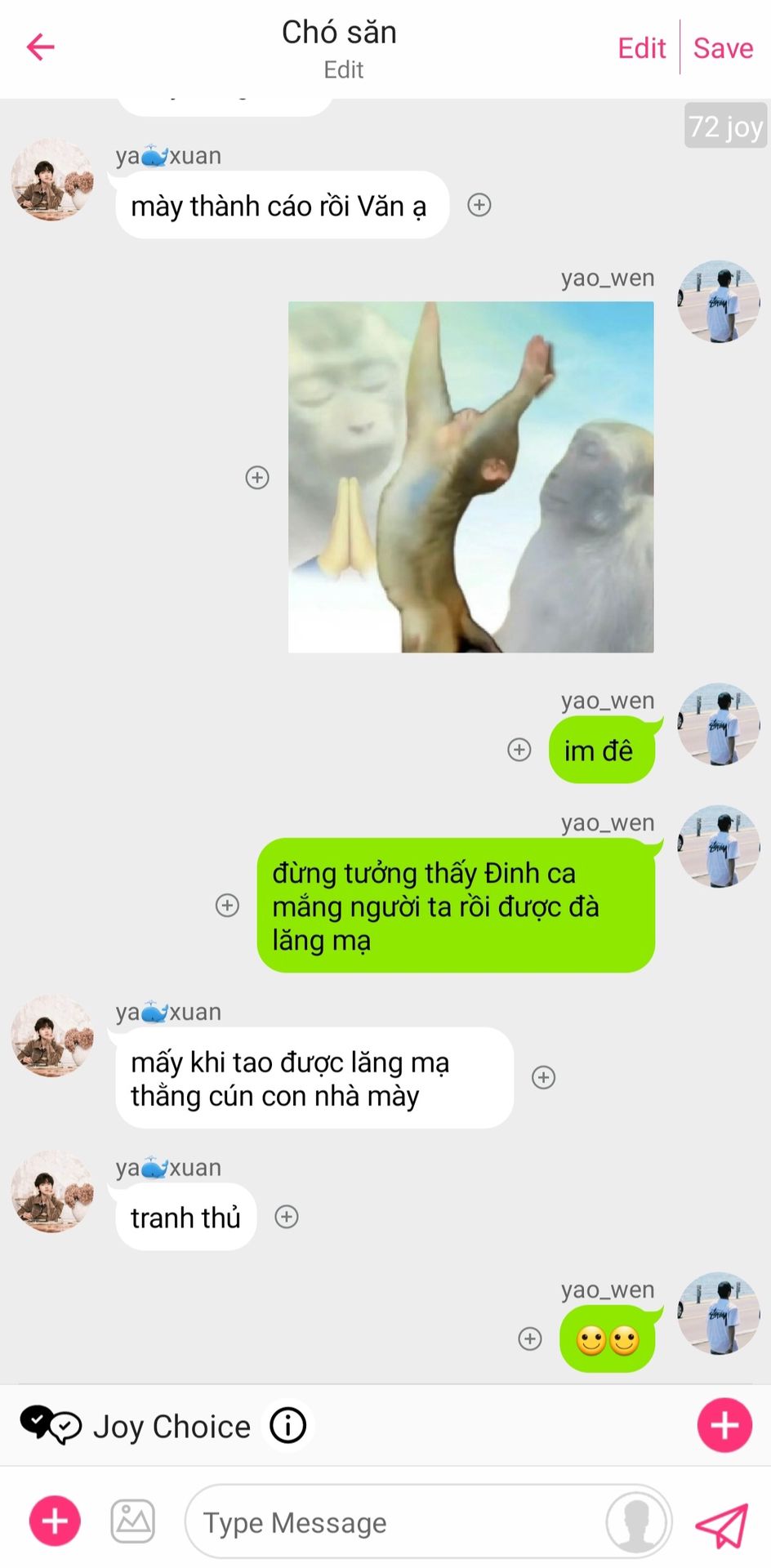Tap plus next to the monkey image
This screenshot has width=771, height=1568.
pyautogui.click(x=257, y=478)
